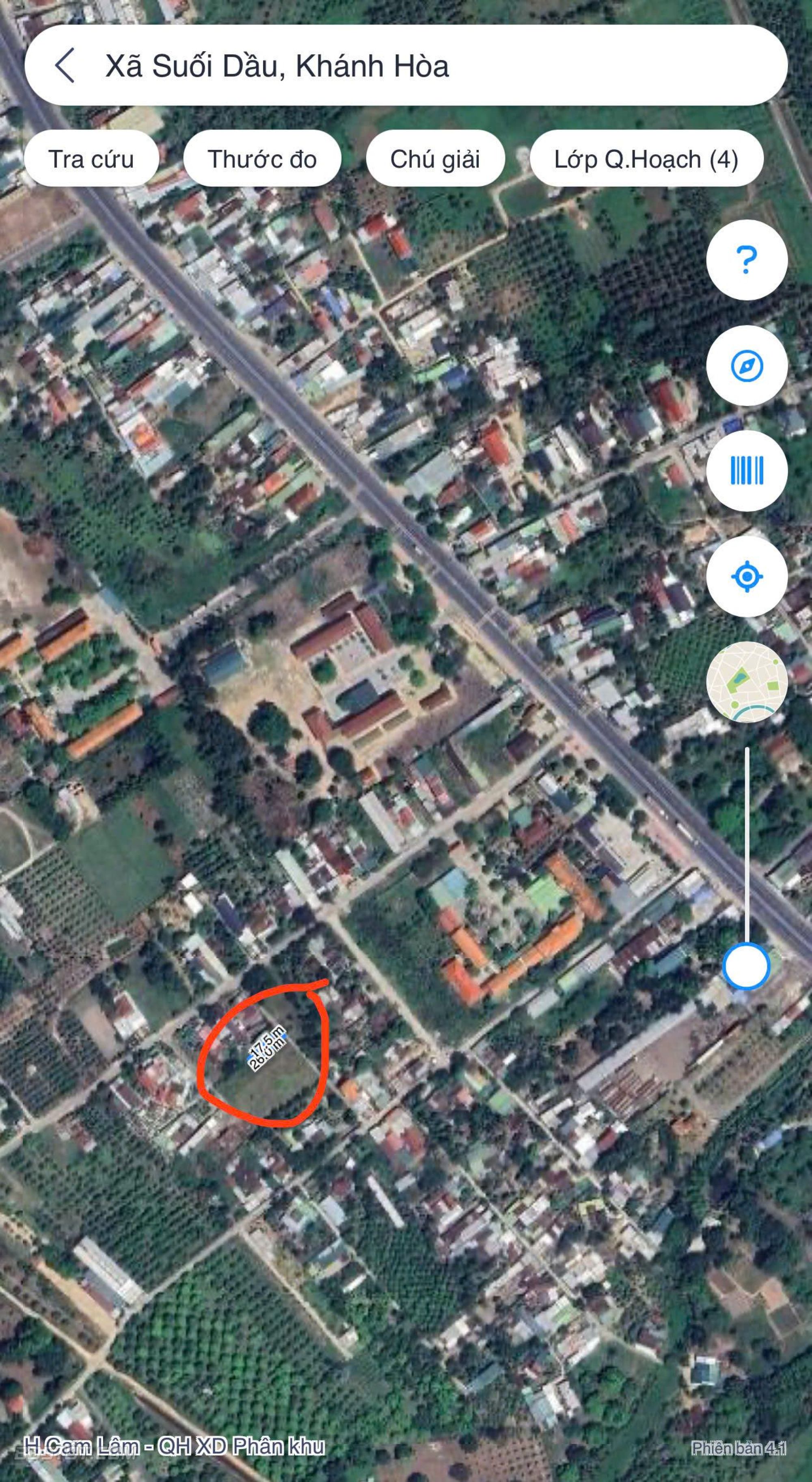Center map on my current location
Viewport: 812px width, 1482px height.
pyautogui.click(x=747, y=577)
